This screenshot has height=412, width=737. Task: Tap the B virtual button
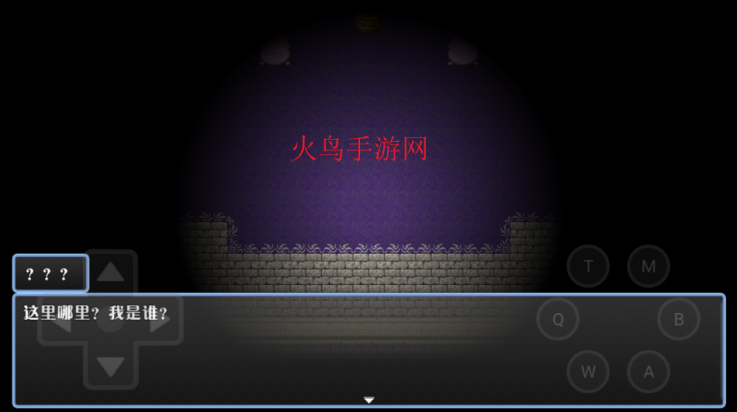point(678,319)
